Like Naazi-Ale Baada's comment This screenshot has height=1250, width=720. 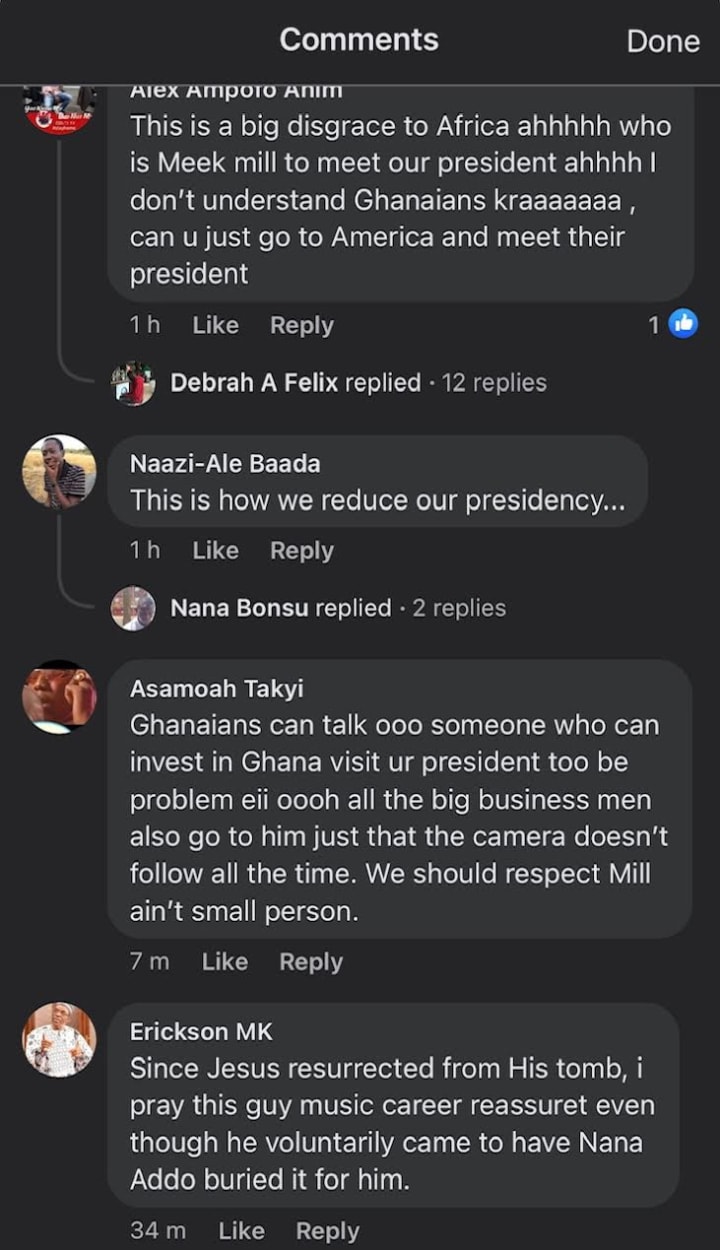click(215, 550)
